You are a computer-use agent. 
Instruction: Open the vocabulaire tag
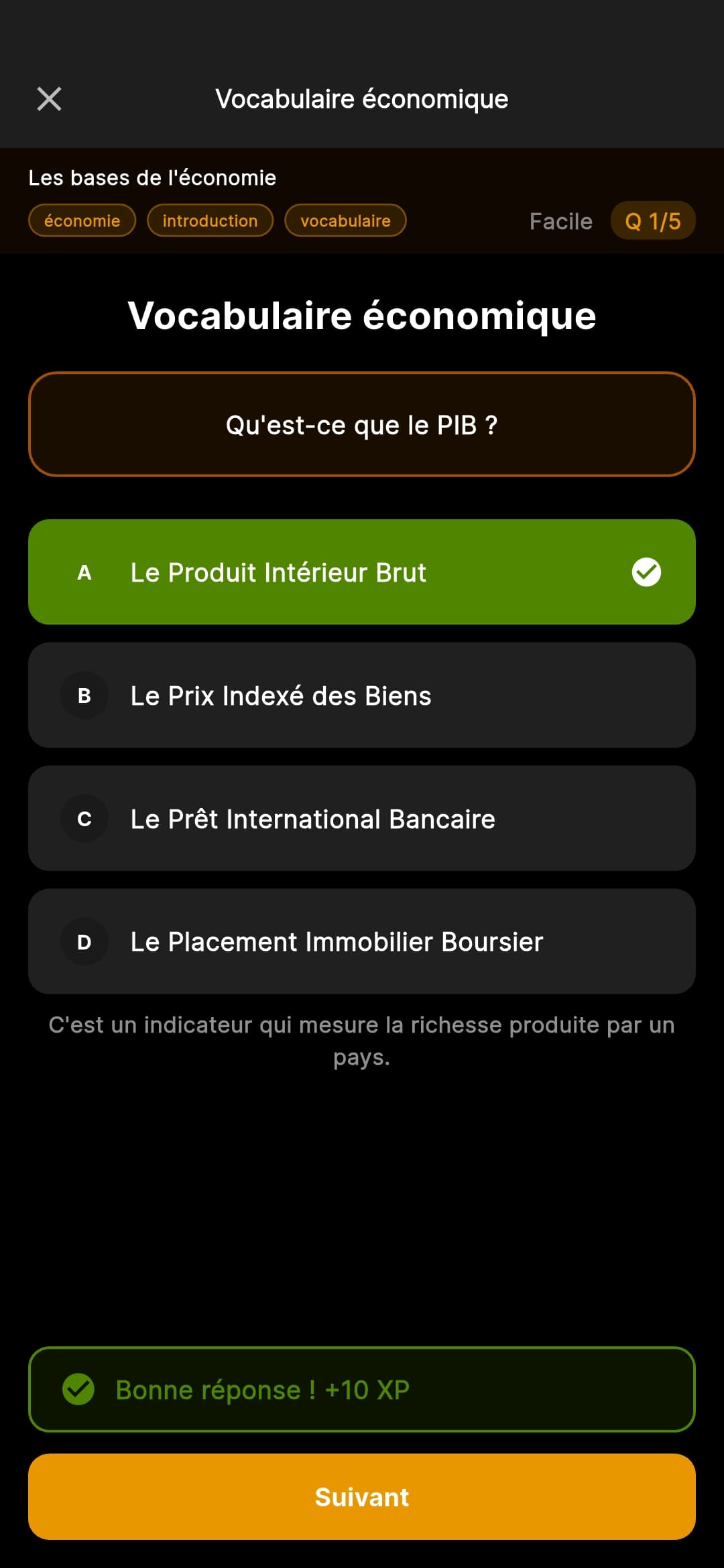[345, 220]
